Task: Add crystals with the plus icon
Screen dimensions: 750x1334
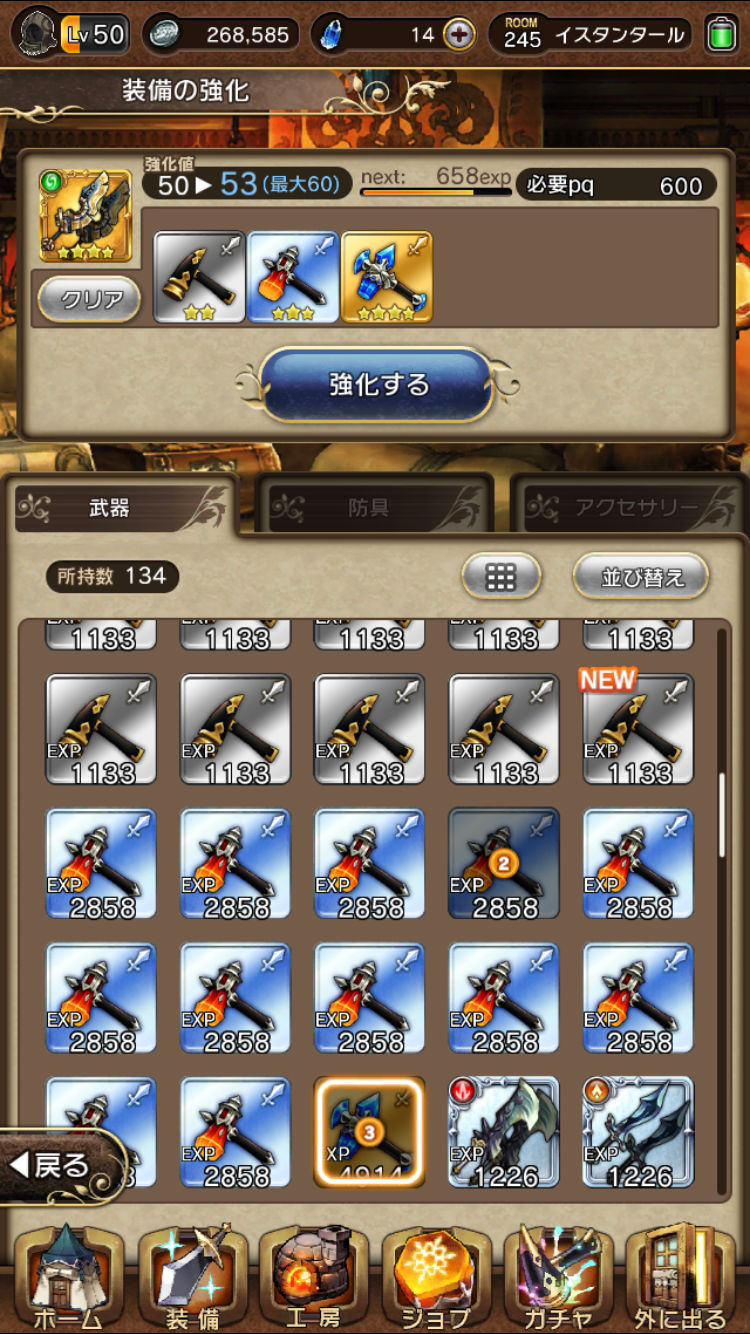Action: 459,35
